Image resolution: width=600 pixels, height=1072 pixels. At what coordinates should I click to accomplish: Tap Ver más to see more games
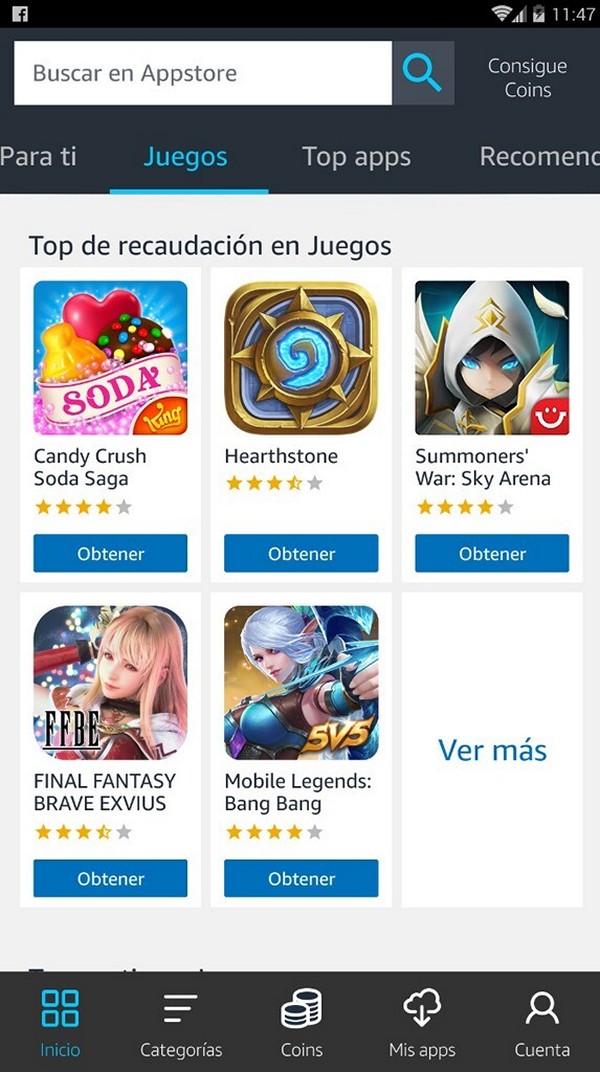(492, 750)
